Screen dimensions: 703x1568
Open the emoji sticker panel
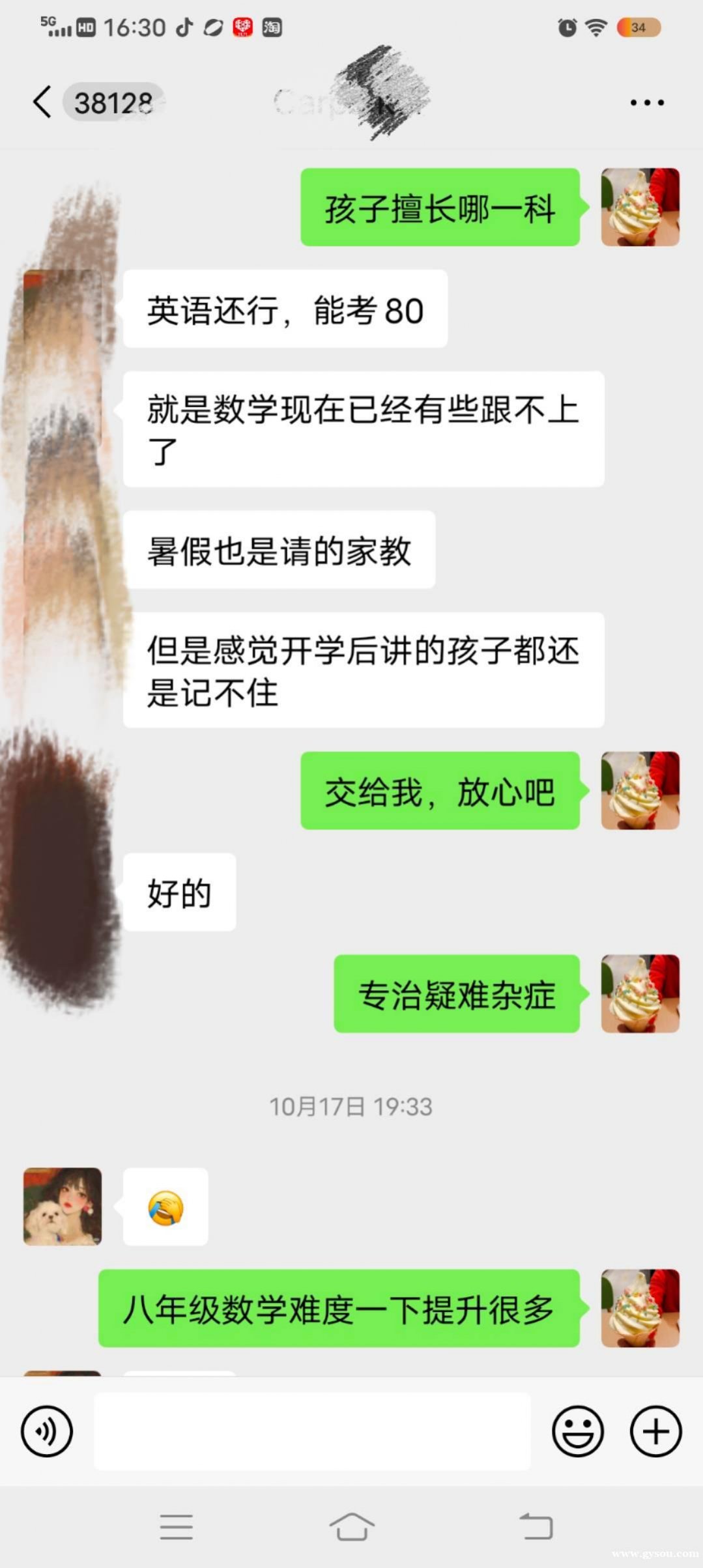pos(577,1431)
